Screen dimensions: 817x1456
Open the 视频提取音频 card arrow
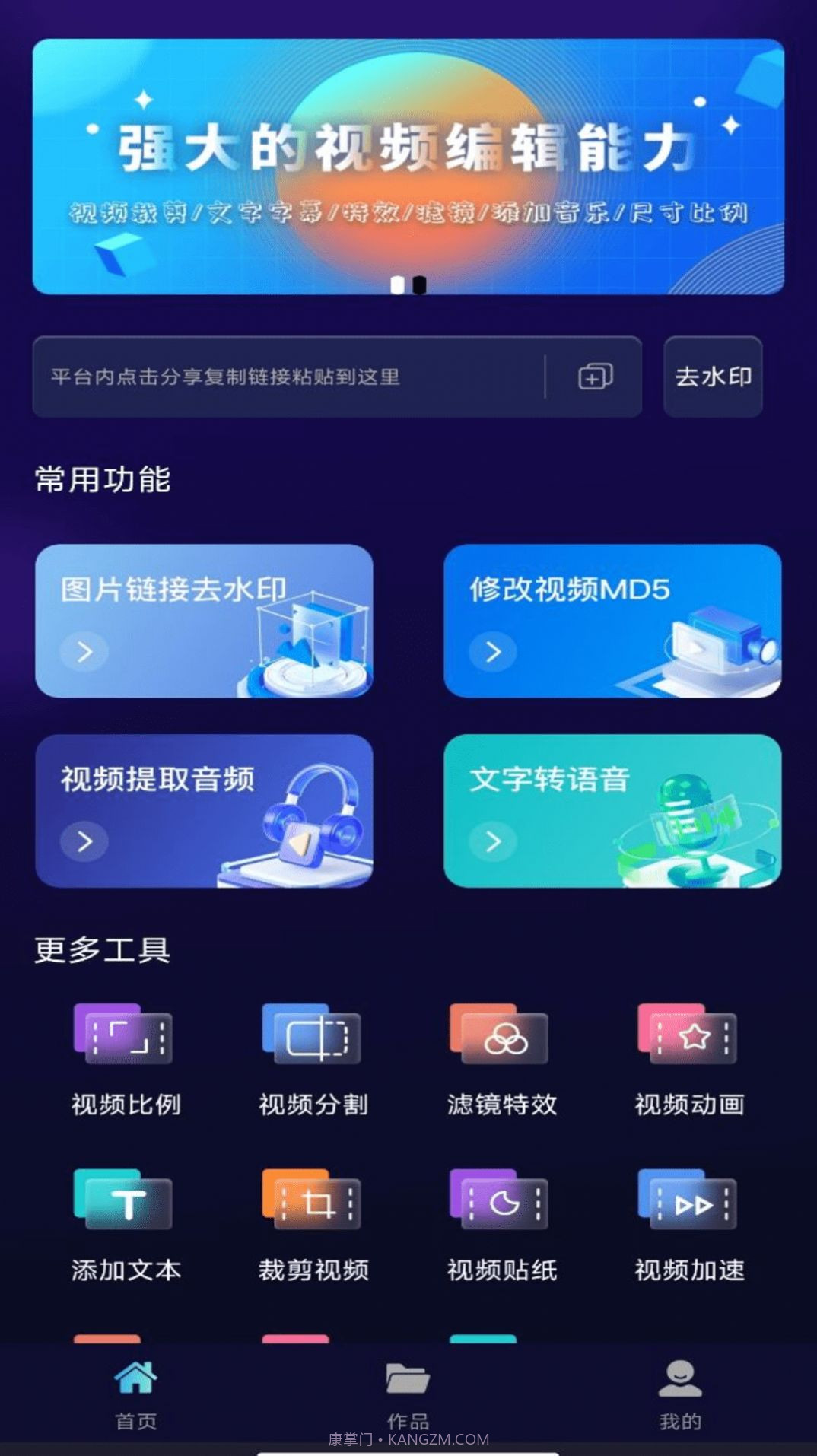point(83,842)
